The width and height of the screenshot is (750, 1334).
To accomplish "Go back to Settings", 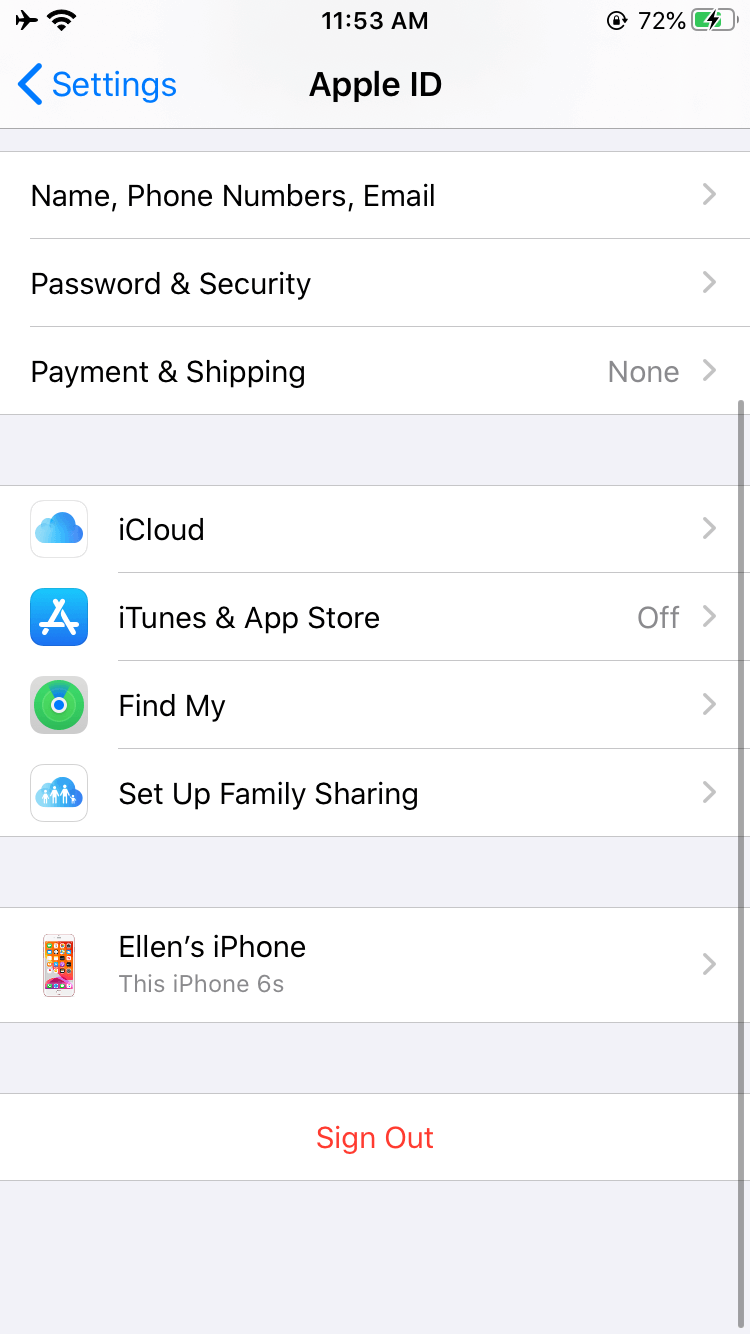I will click(x=98, y=85).
